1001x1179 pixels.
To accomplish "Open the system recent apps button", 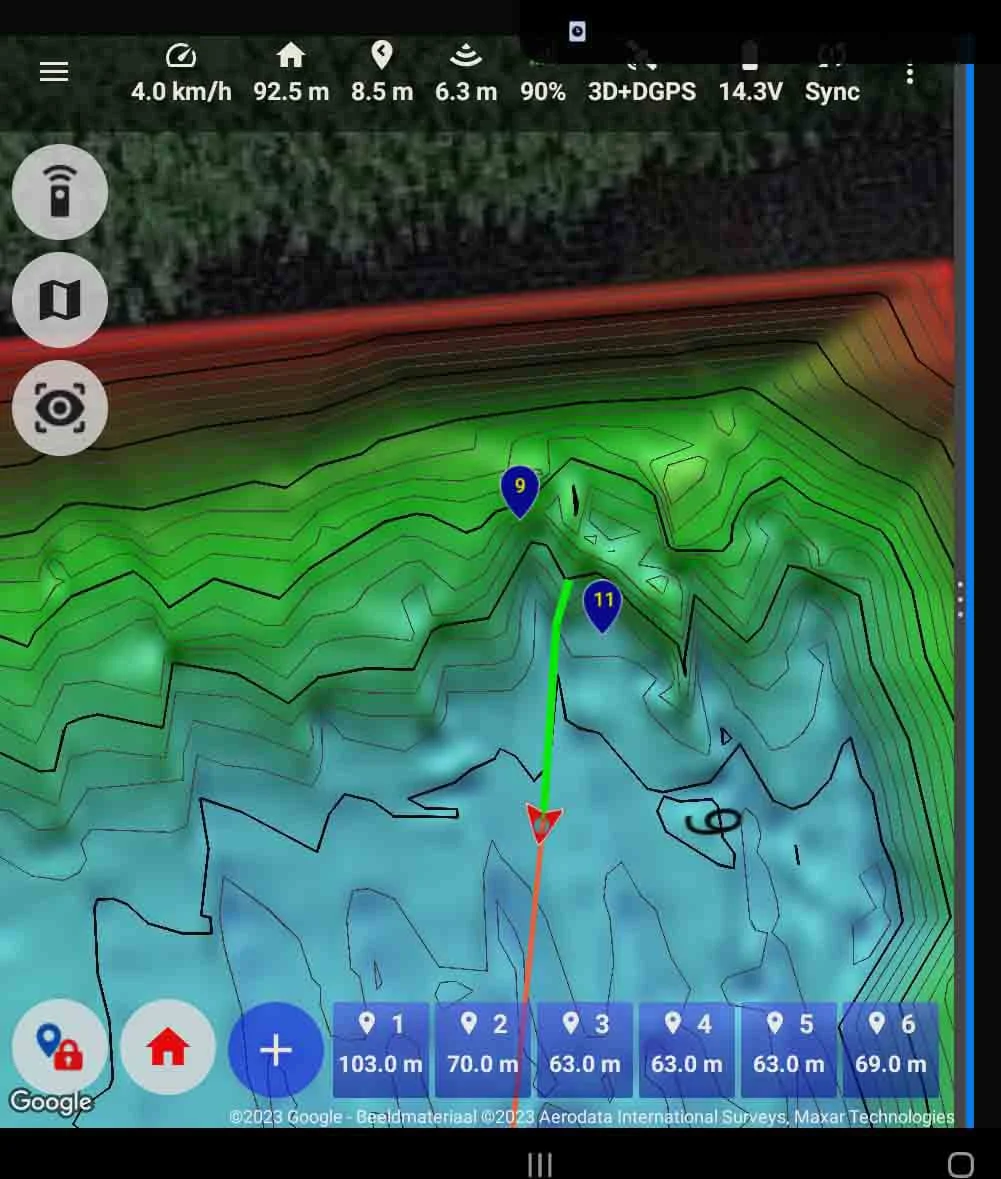I will [x=540, y=1164].
